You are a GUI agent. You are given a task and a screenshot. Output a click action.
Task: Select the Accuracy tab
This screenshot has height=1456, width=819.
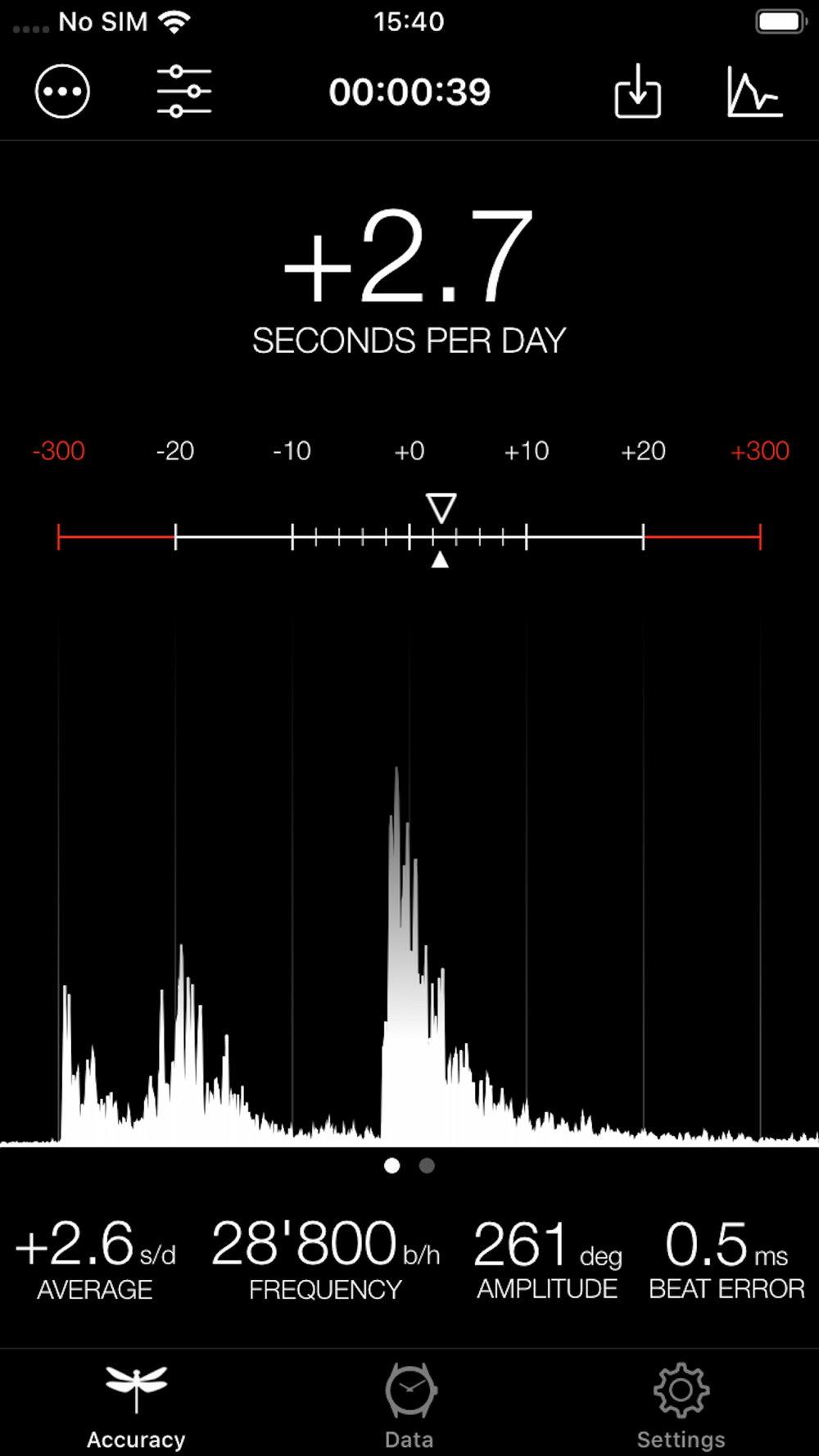tap(136, 1405)
